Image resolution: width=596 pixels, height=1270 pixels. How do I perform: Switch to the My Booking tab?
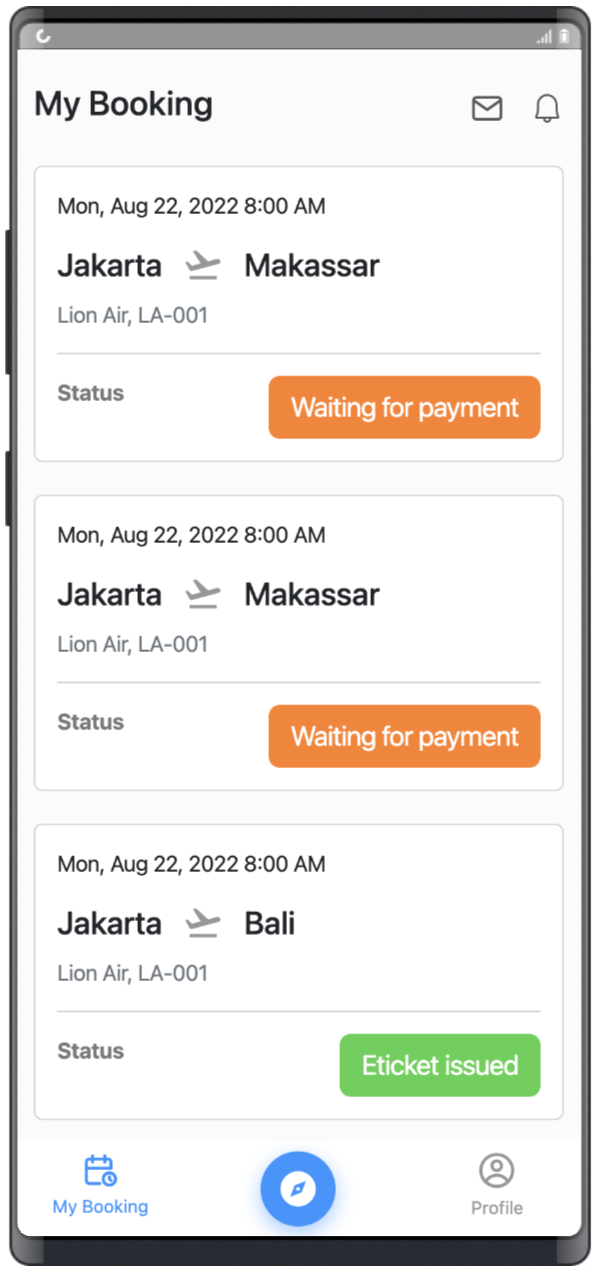[100, 1185]
